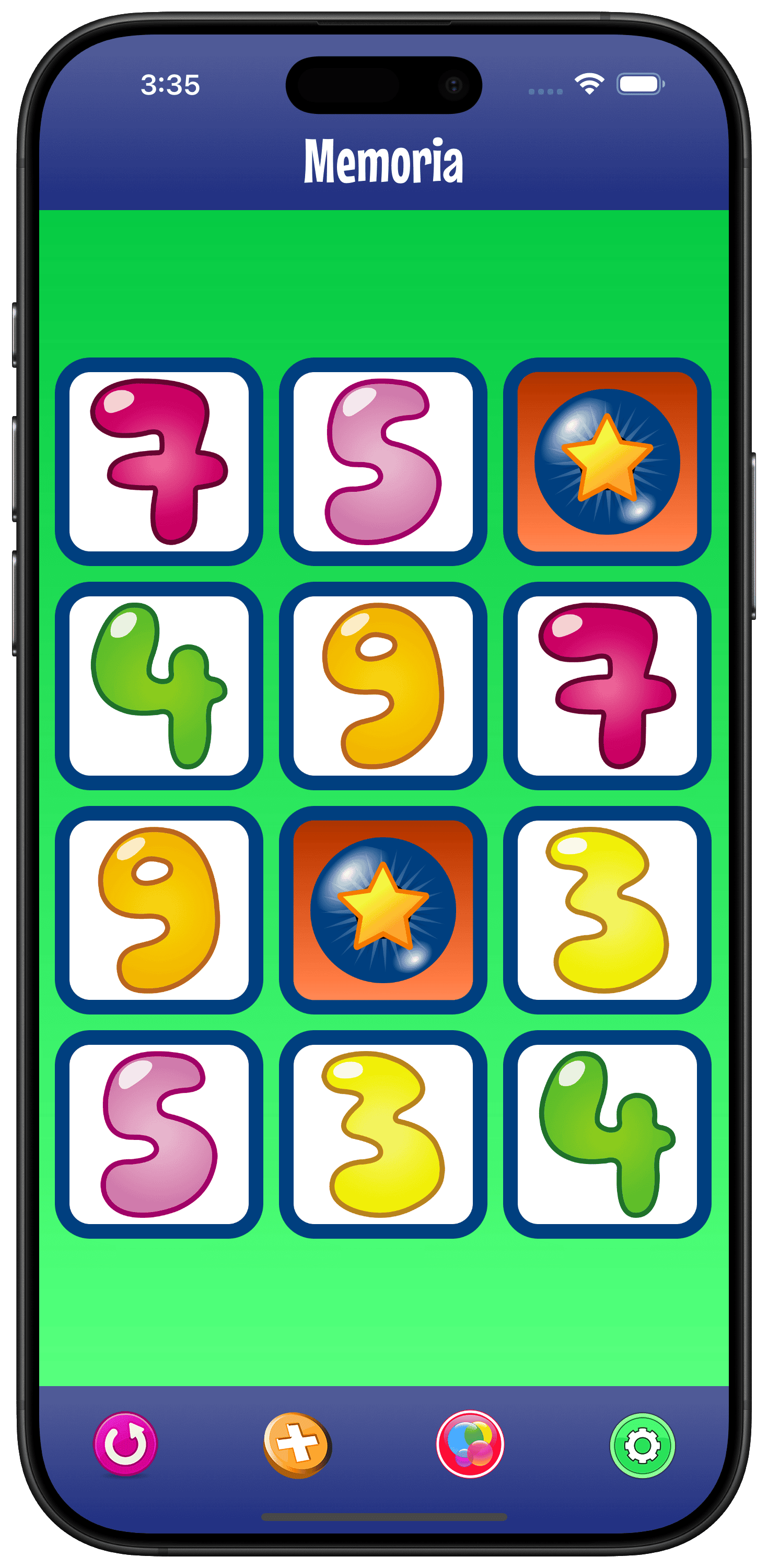The image size is (768, 1568).
Task: Flip the star card beside the pink 5
Action: (607, 462)
